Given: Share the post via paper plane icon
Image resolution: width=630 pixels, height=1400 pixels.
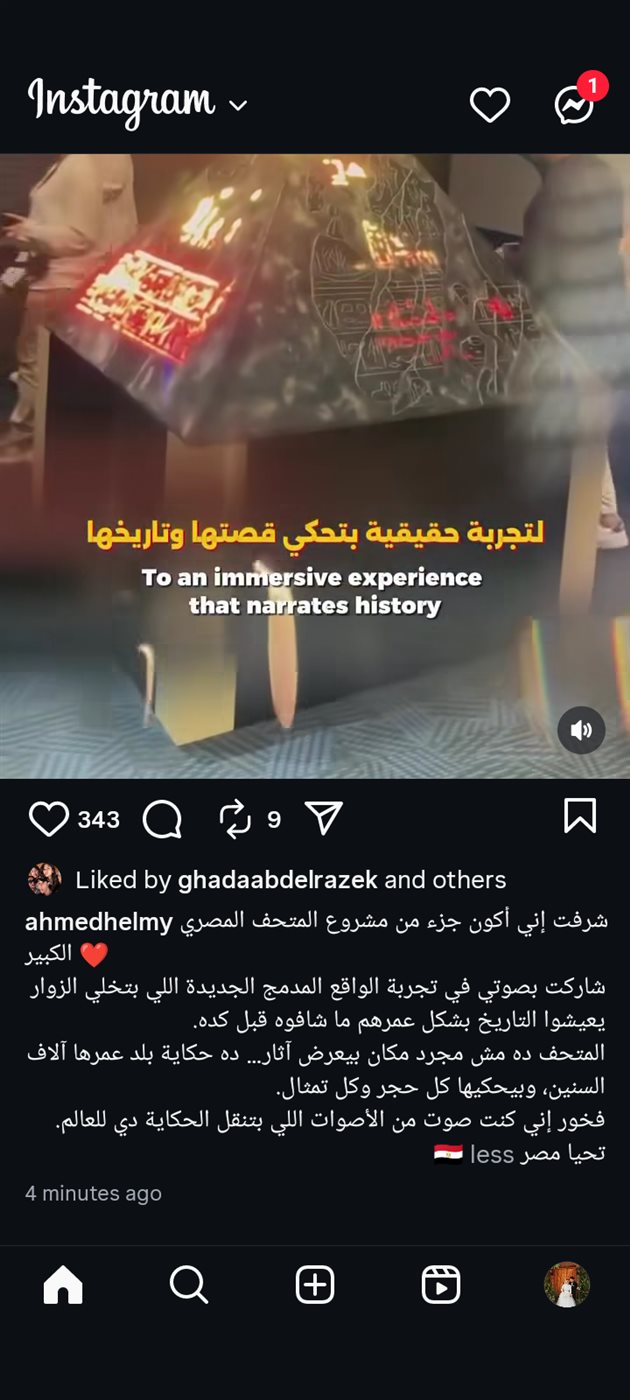Looking at the screenshot, I should [323, 818].
